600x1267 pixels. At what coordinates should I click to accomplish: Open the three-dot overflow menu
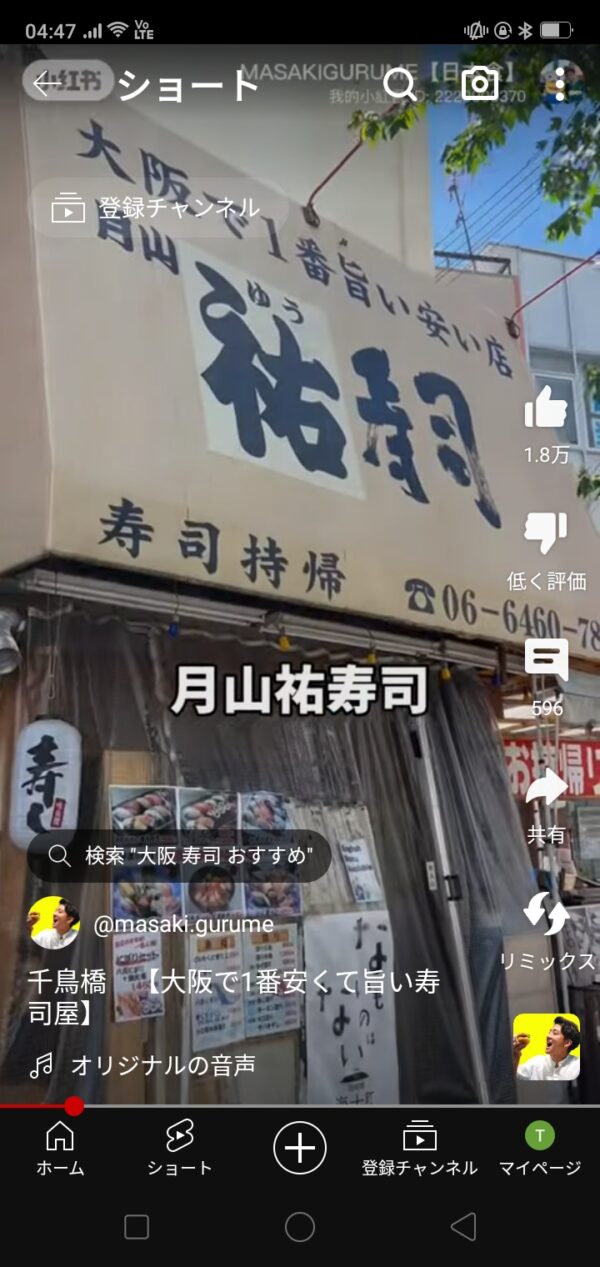(x=559, y=84)
